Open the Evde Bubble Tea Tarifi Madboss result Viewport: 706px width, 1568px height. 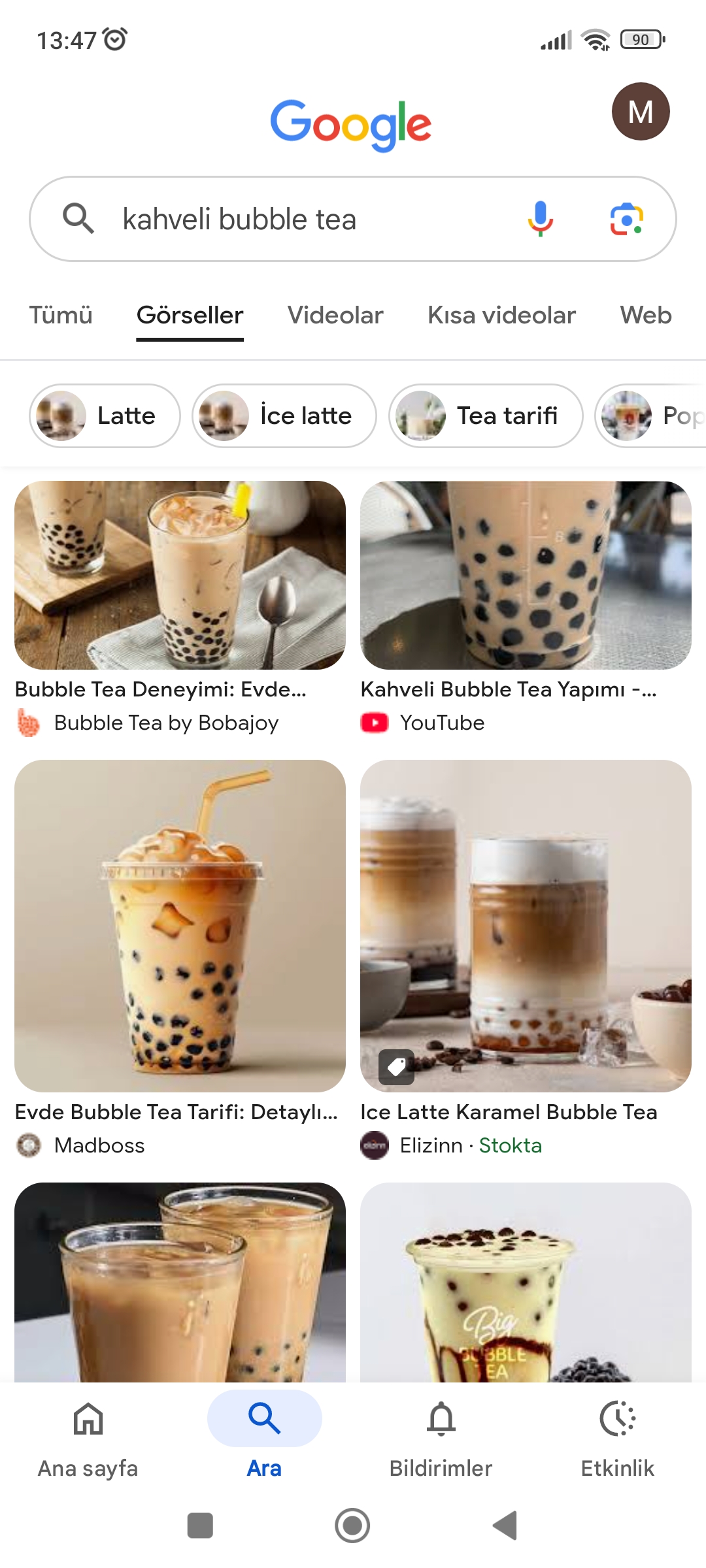click(180, 925)
